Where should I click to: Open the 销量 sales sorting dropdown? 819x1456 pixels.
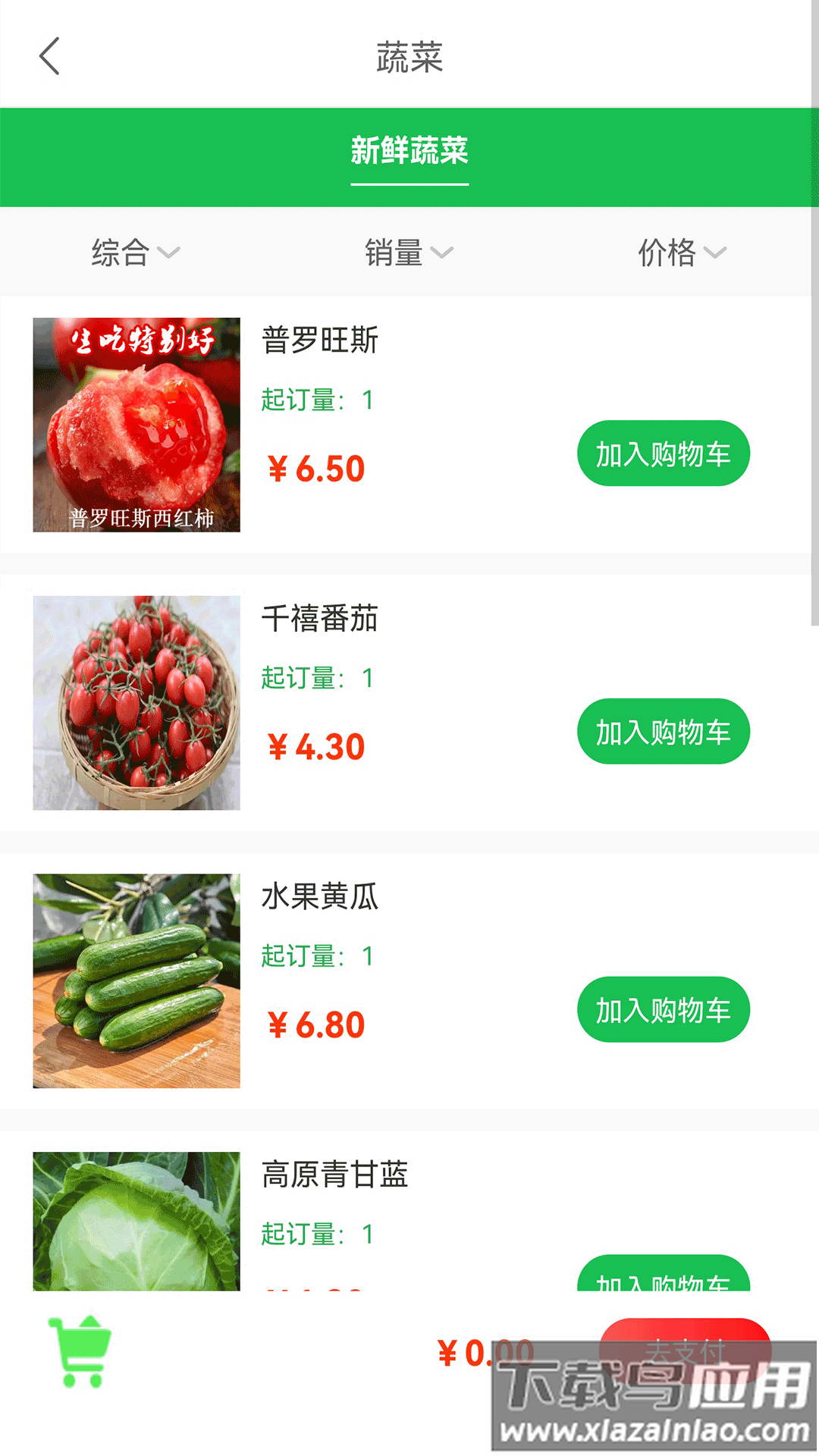409,253
